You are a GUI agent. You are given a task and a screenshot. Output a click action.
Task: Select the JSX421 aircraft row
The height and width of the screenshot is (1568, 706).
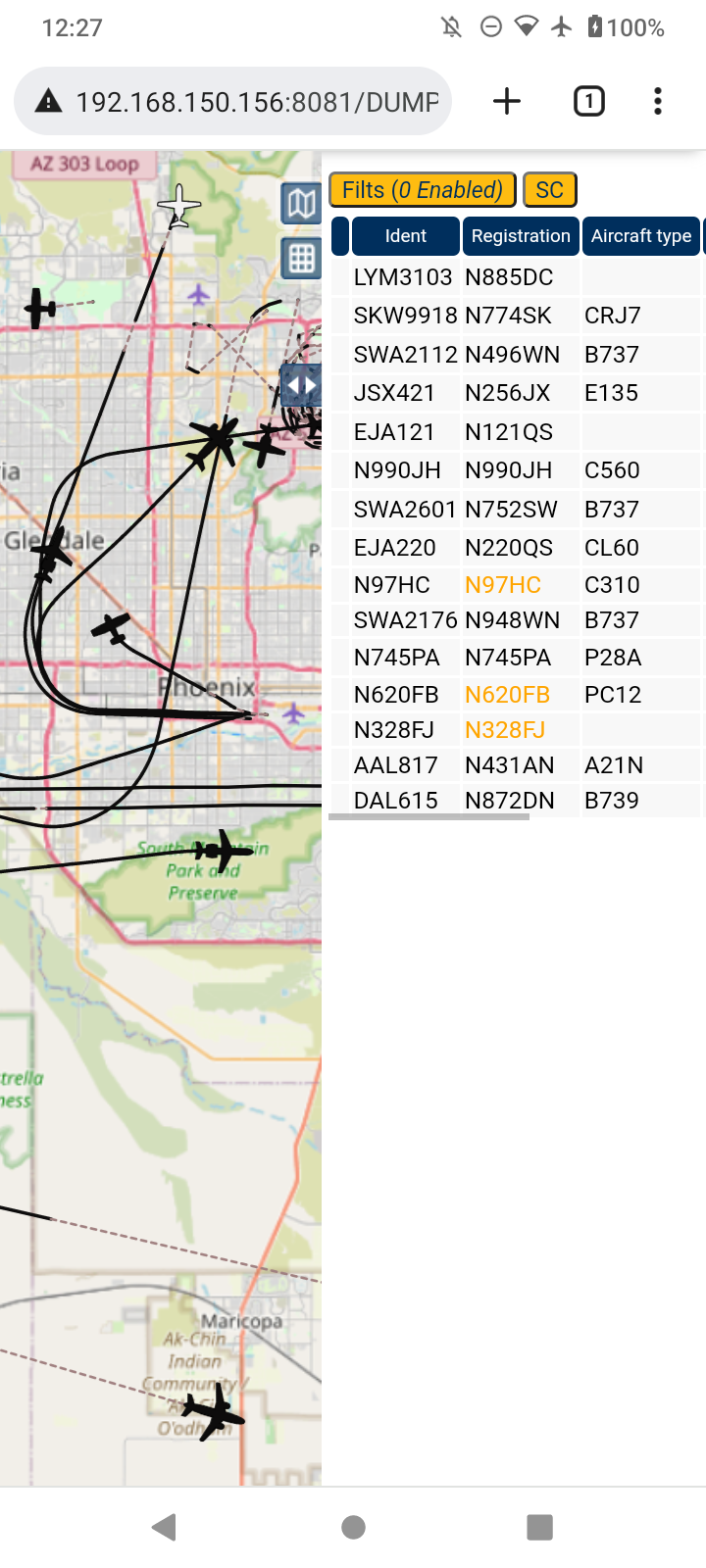tap(517, 393)
